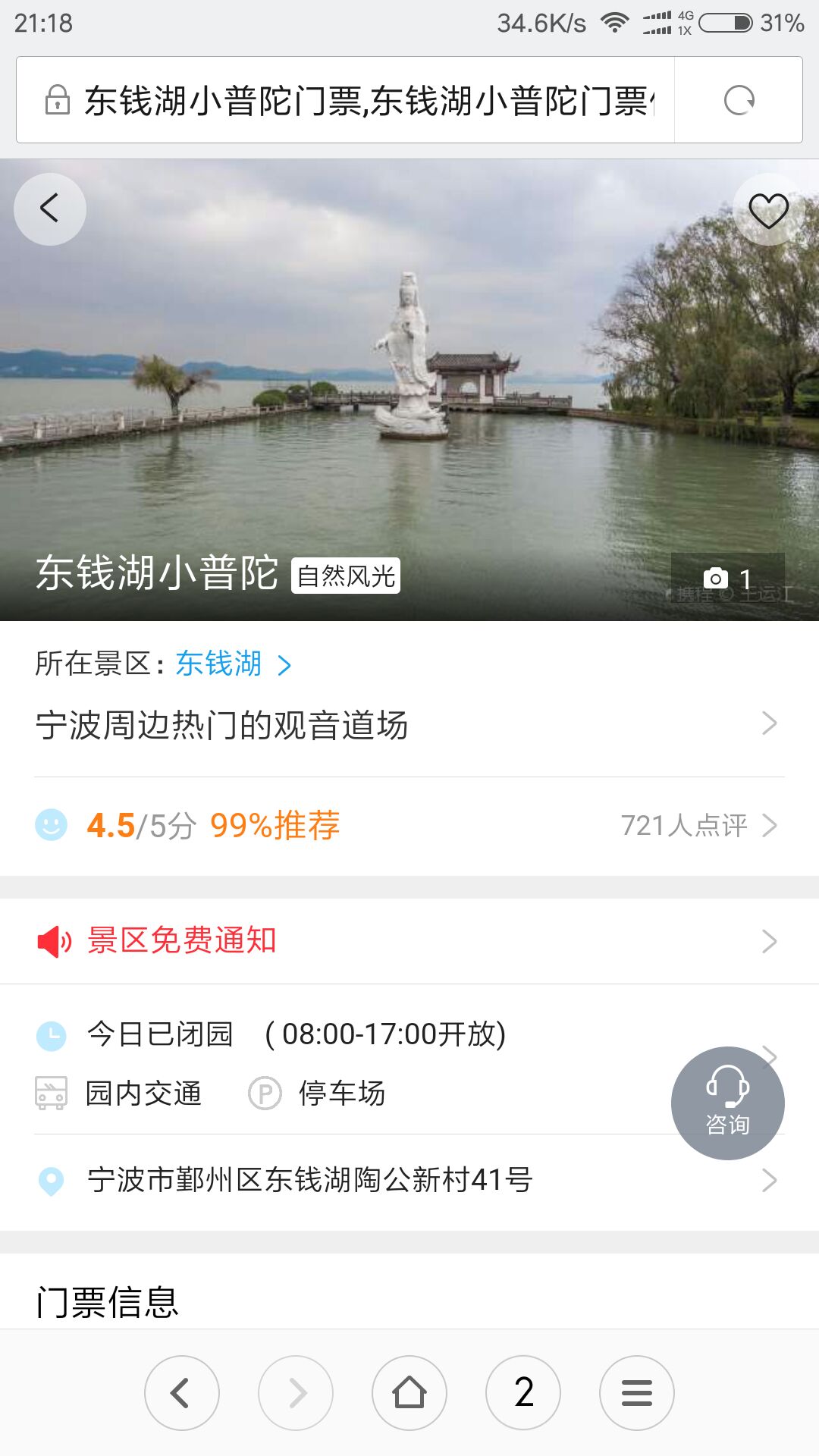This screenshot has width=819, height=1456.
Task: Favorite this attraction with the heart icon
Action: point(768,210)
